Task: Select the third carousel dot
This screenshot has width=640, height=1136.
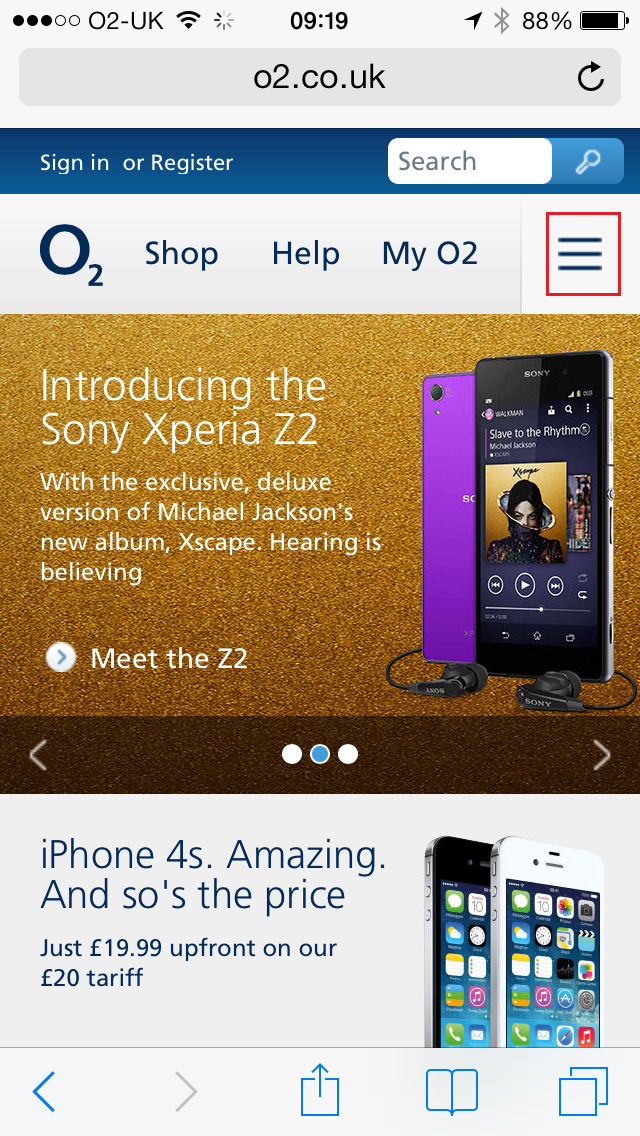Action: click(x=348, y=754)
